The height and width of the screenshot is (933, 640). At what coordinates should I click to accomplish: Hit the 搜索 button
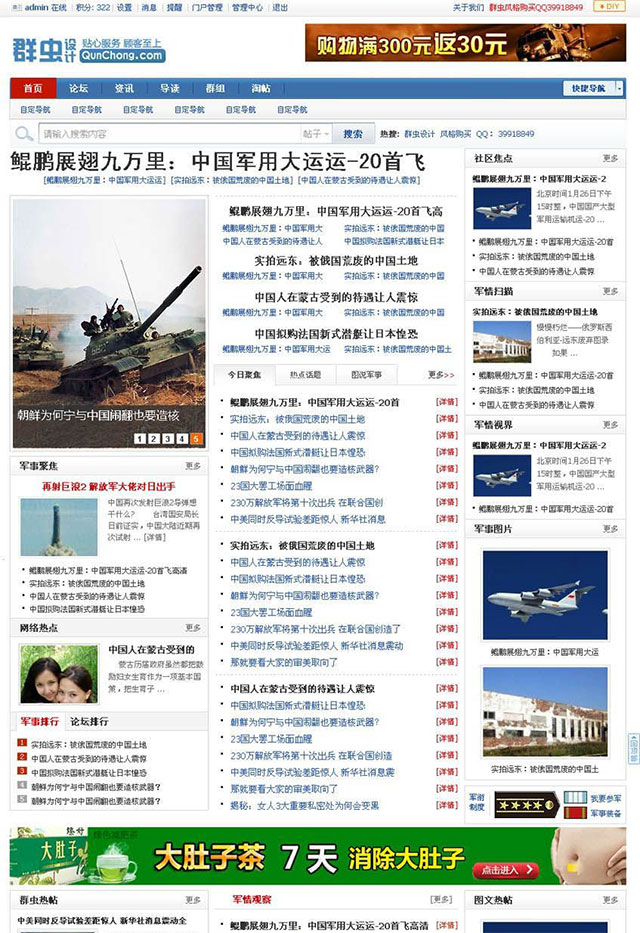click(x=352, y=134)
